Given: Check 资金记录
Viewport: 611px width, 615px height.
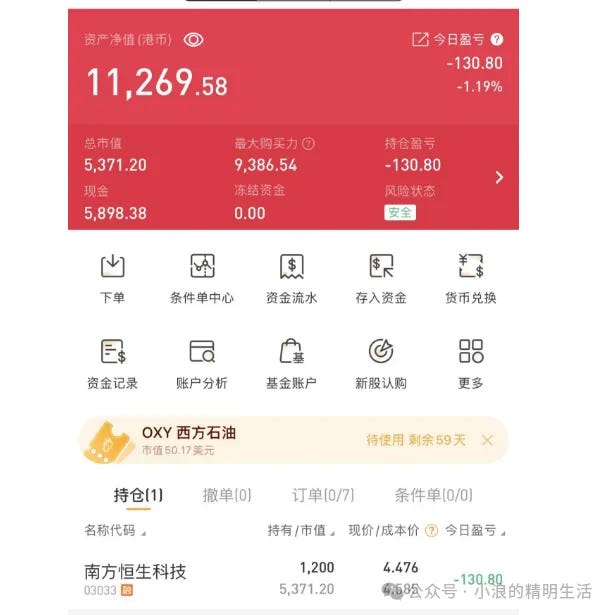Looking at the screenshot, I should pyautogui.click(x=113, y=362).
